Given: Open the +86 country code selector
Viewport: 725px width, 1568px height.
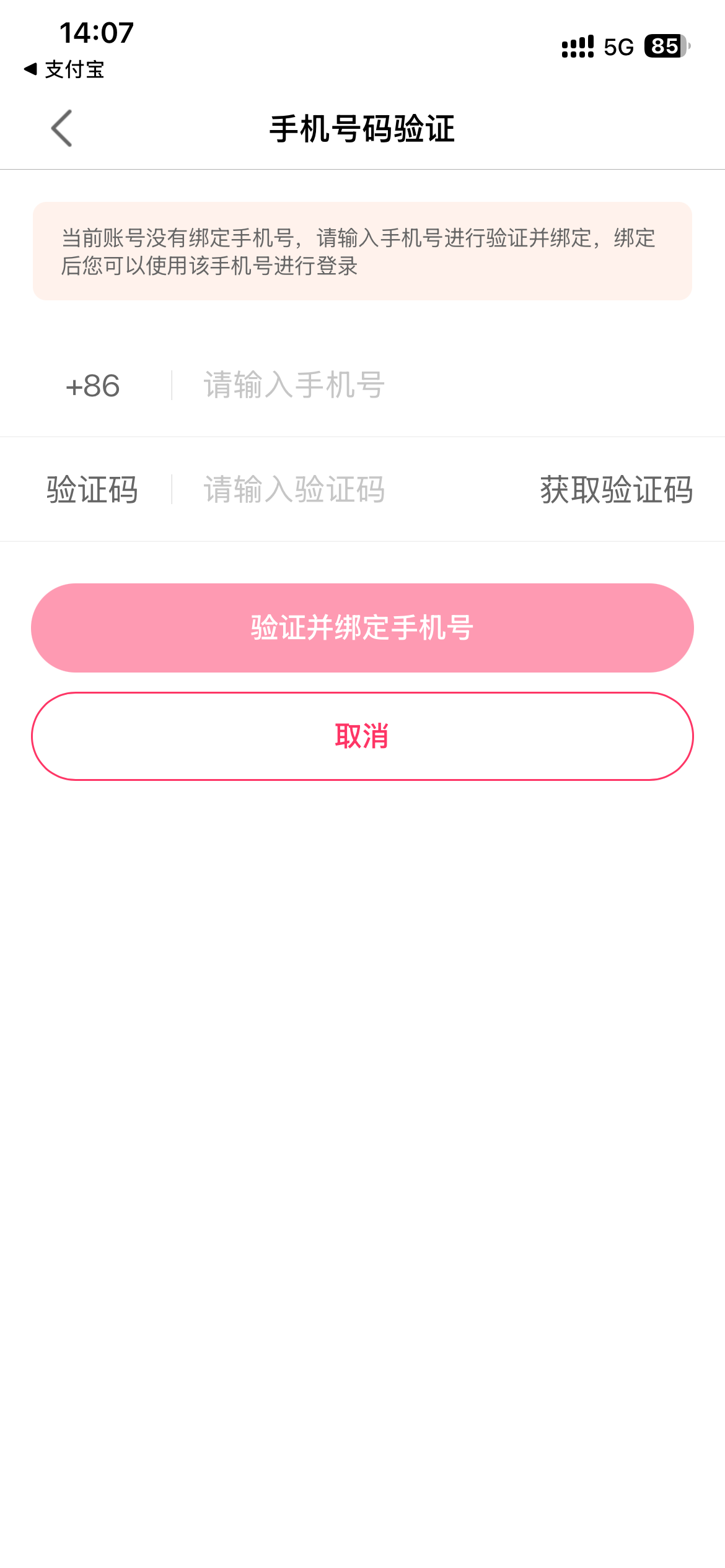Looking at the screenshot, I should 92,387.
